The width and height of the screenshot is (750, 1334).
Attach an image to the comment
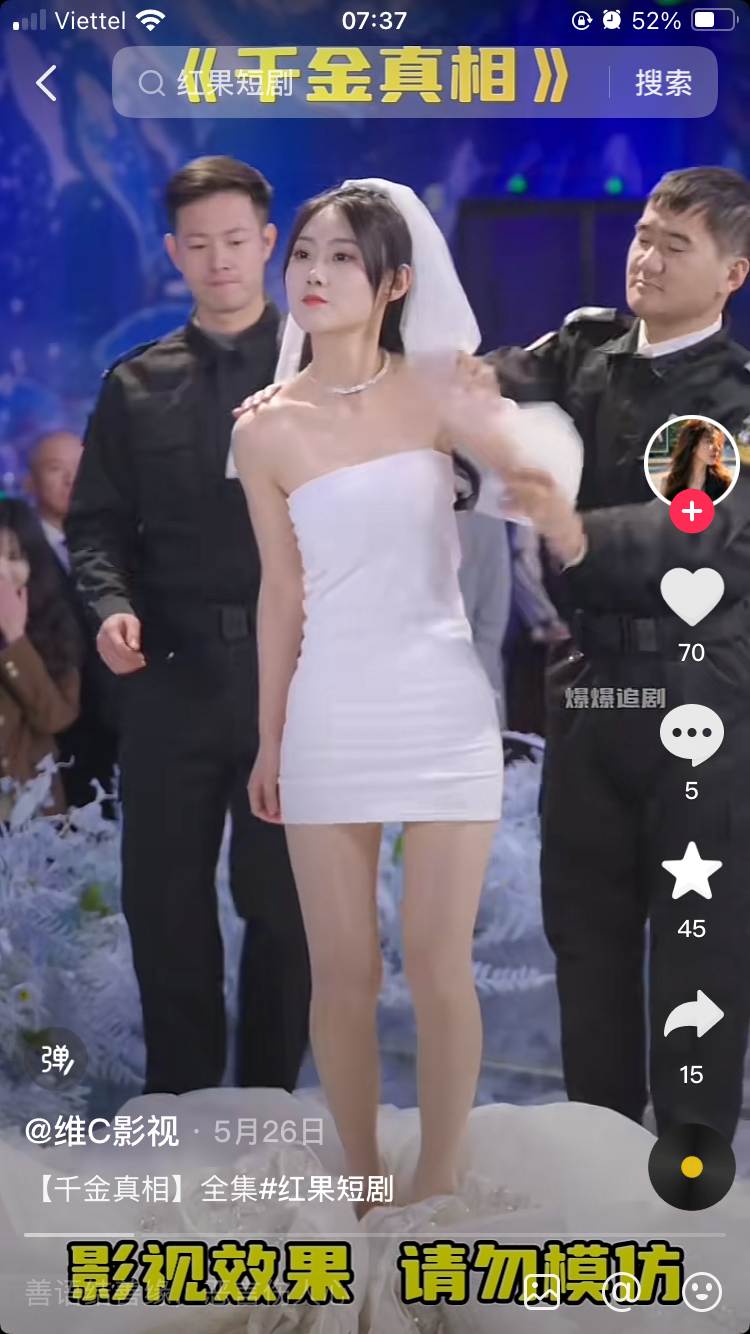(x=542, y=1292)
